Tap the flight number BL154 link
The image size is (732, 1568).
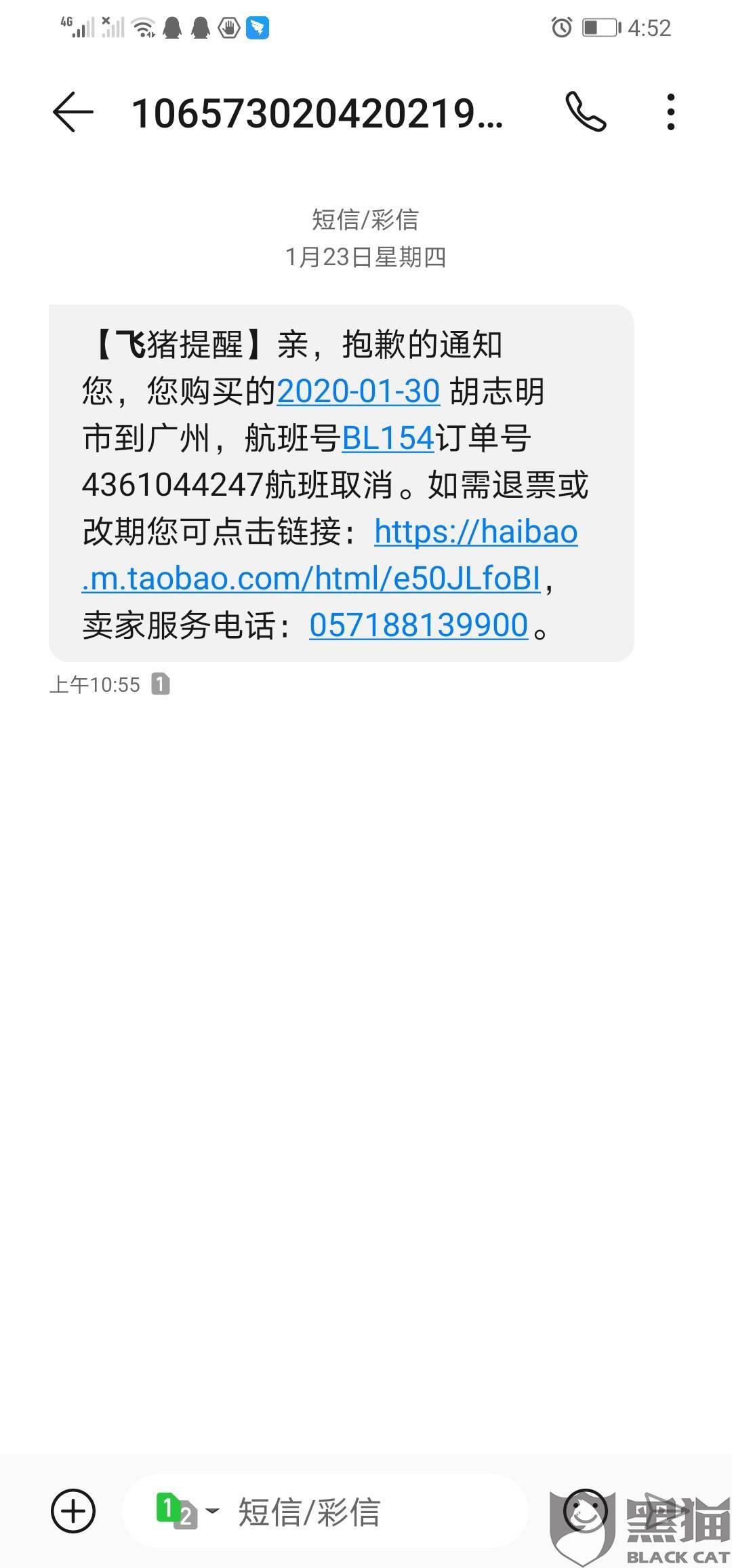(x=388, y=438)
